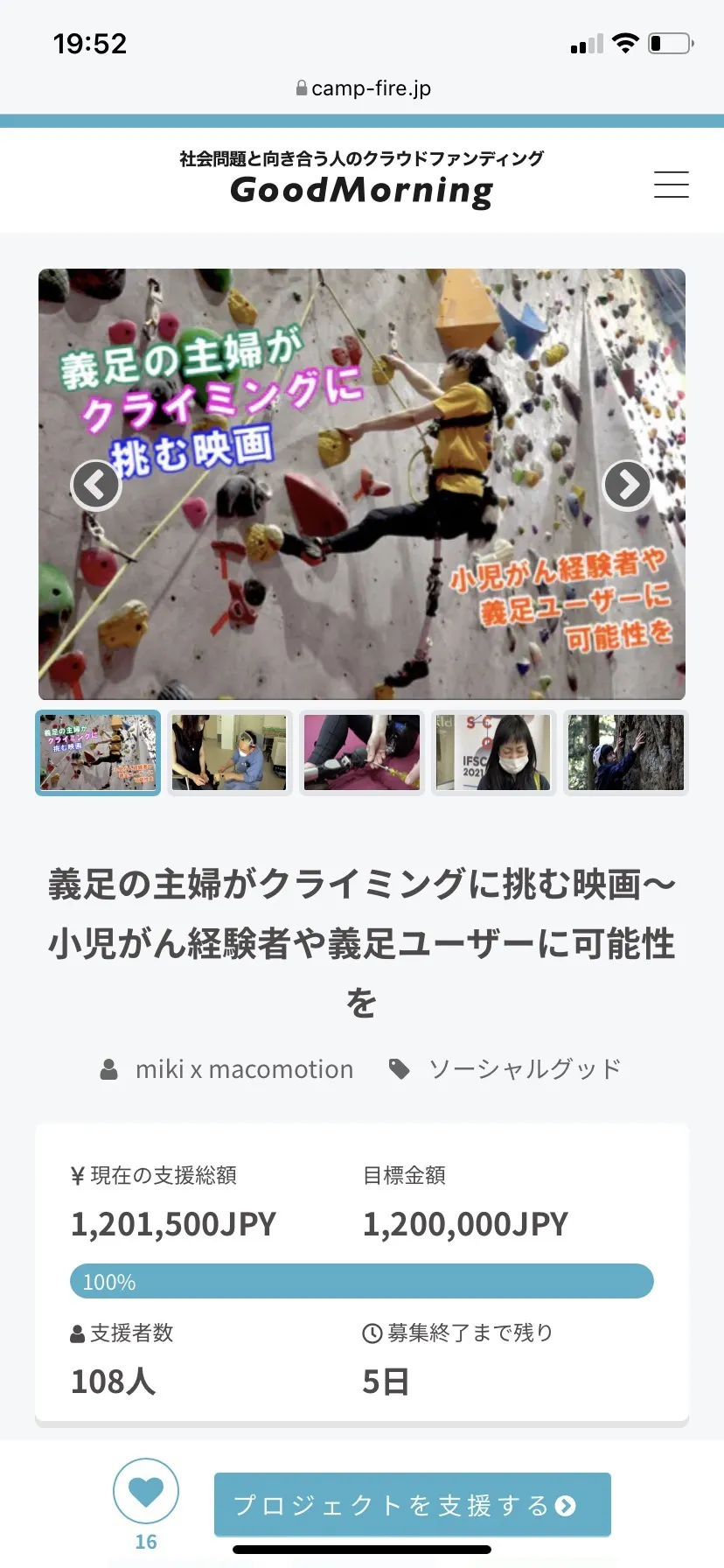Viewport: 724px width, 1568px height.
Task: Select the prosthetic leg close-up thumbnail
Action: (x=362, y=752)
